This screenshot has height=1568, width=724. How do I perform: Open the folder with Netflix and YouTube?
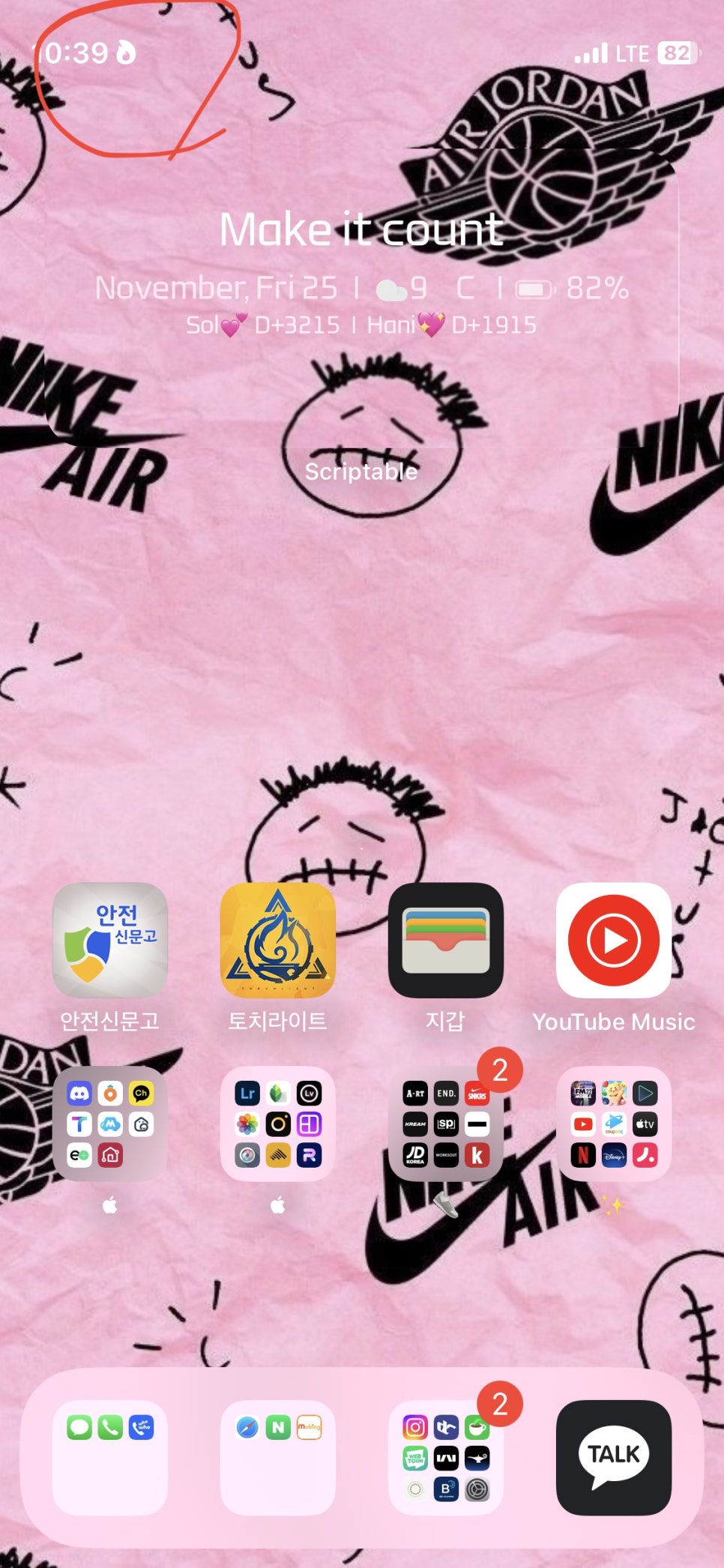tap(613, 1124)
